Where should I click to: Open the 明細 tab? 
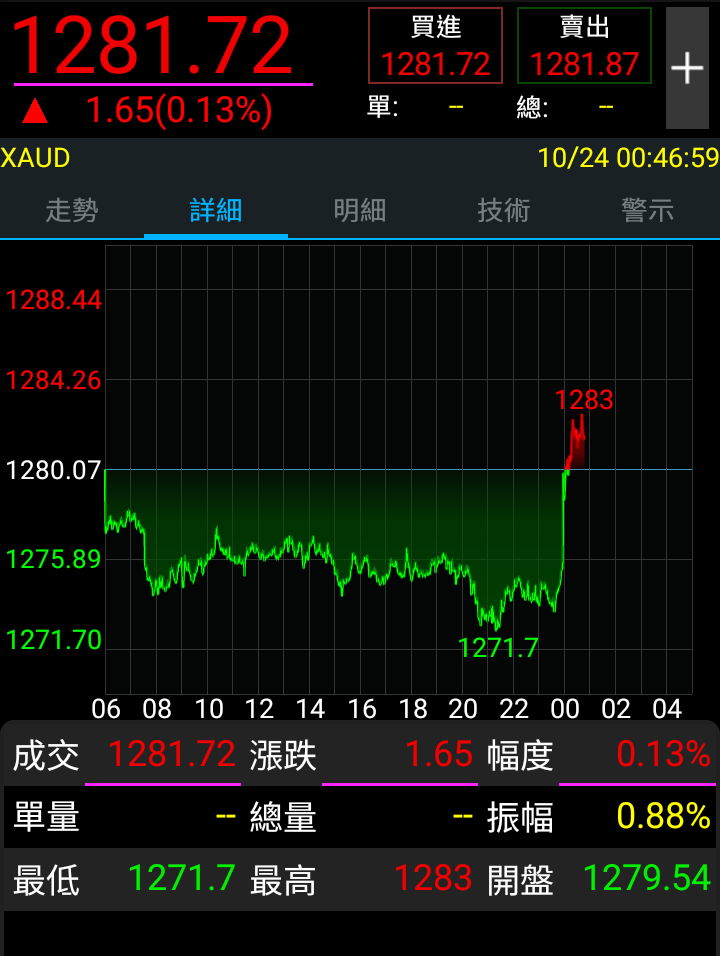360,210
